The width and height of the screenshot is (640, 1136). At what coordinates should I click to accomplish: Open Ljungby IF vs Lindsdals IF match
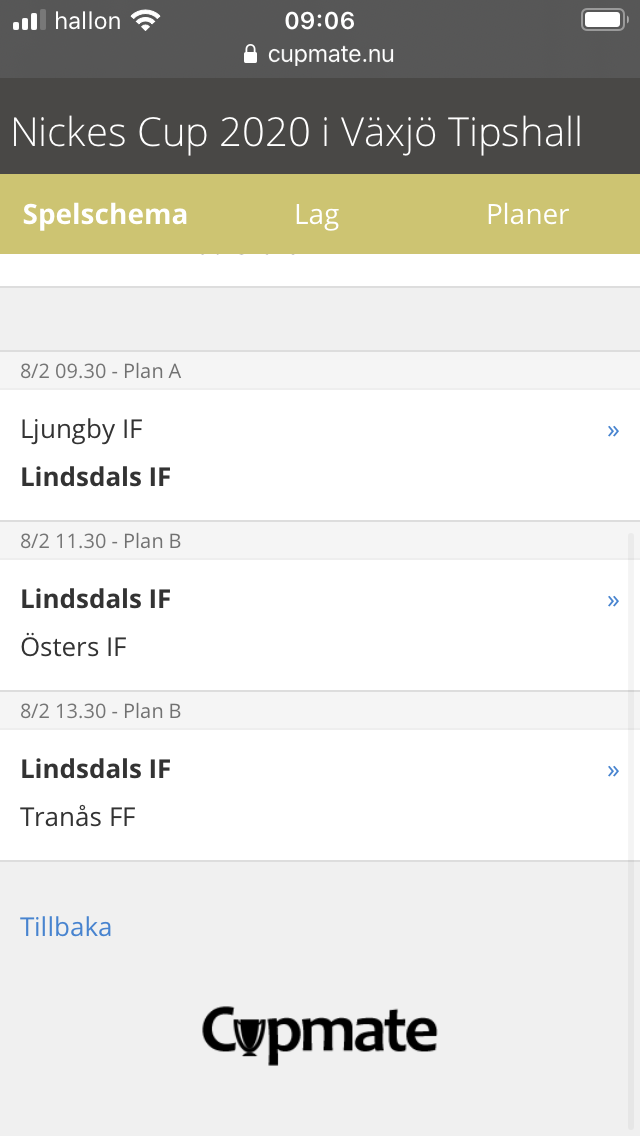320,454
